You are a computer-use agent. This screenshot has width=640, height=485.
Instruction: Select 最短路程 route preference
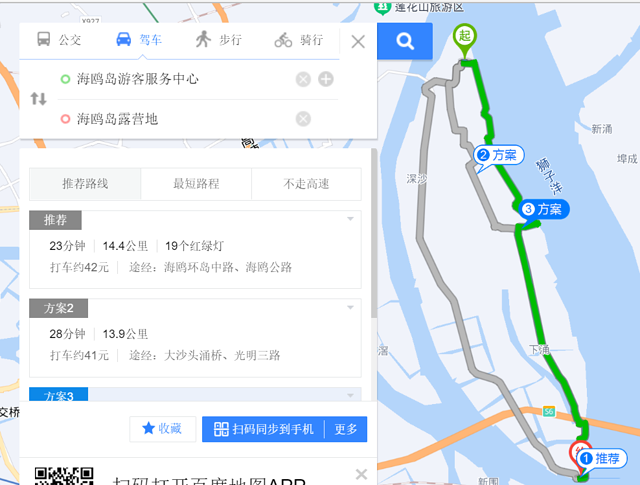pyautogui.click(x=196, y=184)
